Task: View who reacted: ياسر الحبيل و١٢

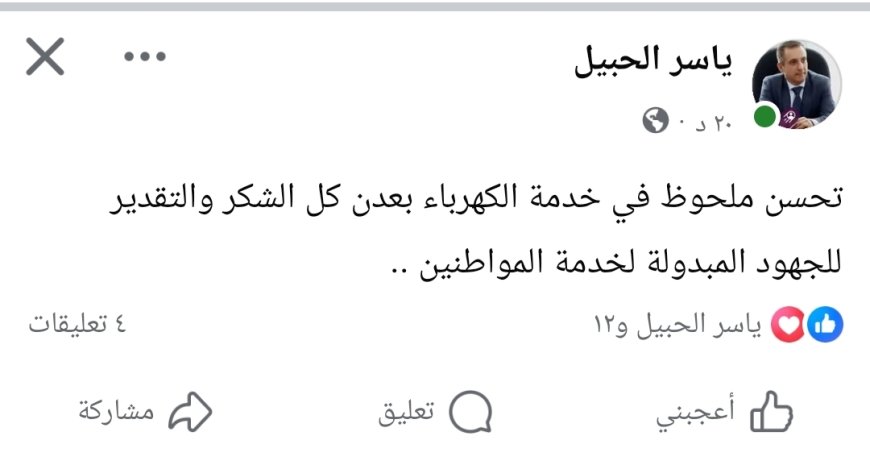Action: click(720, 324)
